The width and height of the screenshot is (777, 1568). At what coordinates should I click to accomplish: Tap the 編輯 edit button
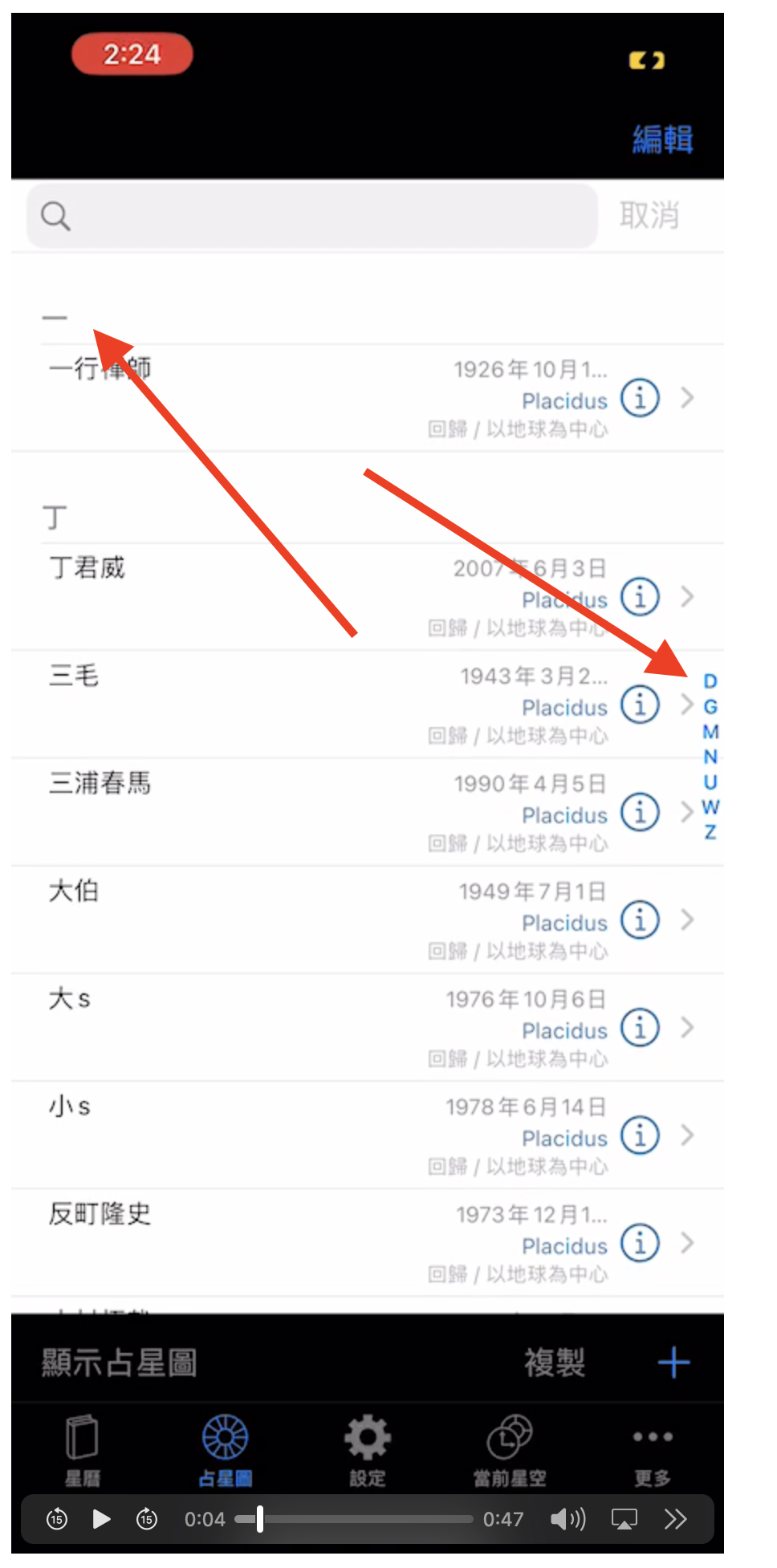coord(662,139)
